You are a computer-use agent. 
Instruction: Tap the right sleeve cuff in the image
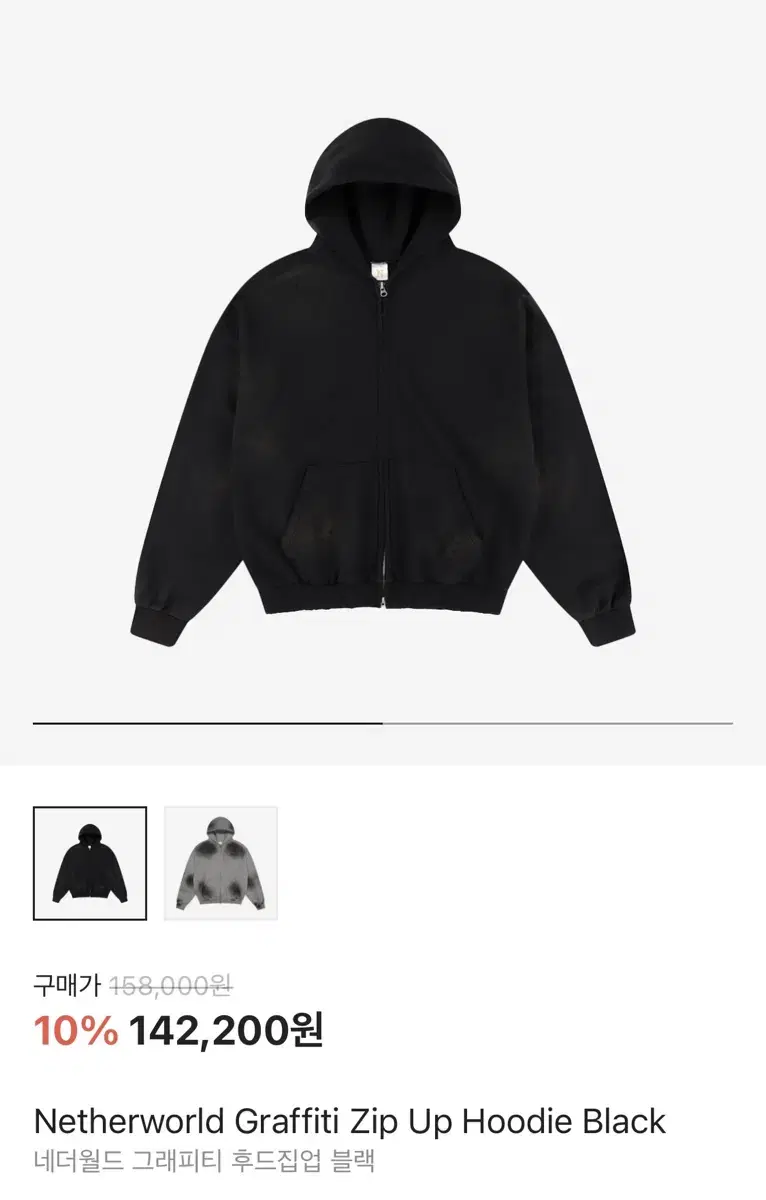pos(610,625)
